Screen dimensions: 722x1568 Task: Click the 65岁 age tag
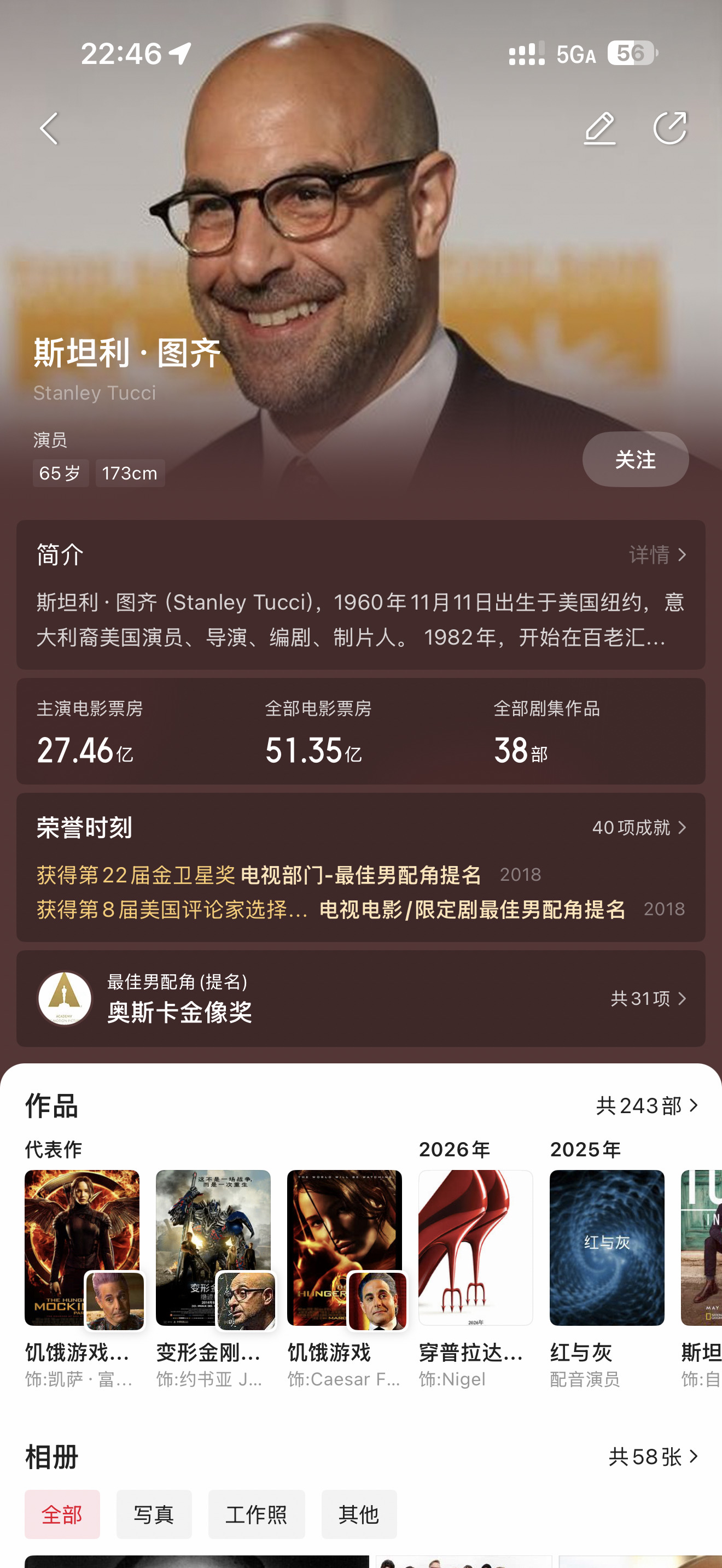coord(60,473)
